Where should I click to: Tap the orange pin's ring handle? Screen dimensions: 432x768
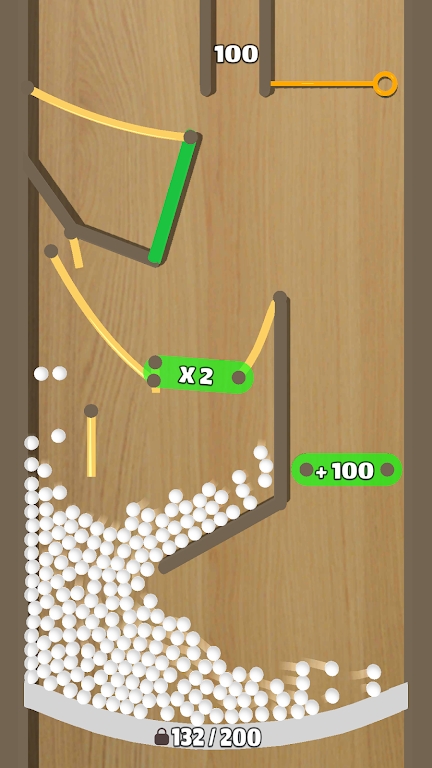pyautogui.click(x=385, y=84)
